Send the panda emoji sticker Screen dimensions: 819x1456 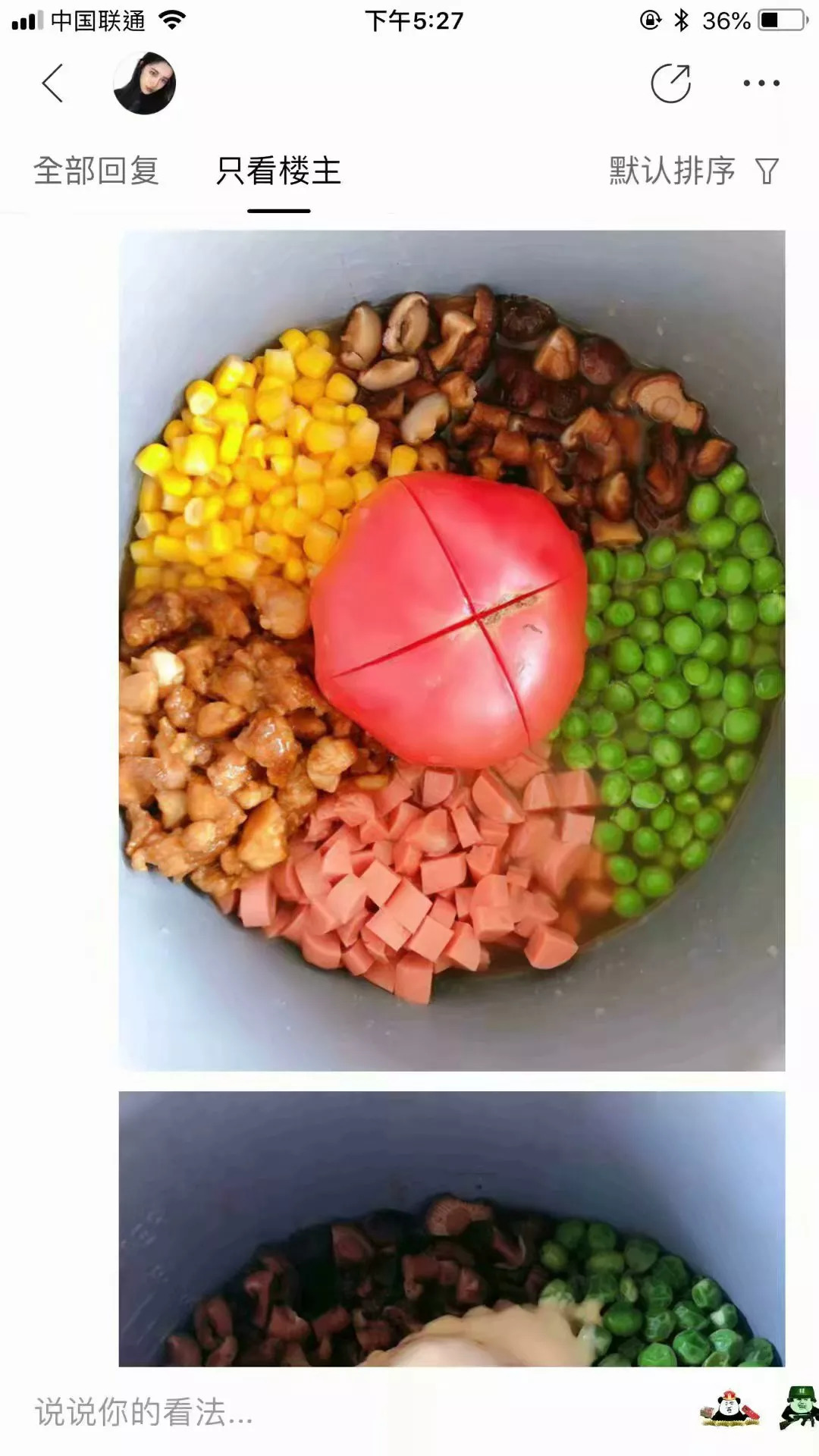pyautogui.click(x=730, y=1409)
